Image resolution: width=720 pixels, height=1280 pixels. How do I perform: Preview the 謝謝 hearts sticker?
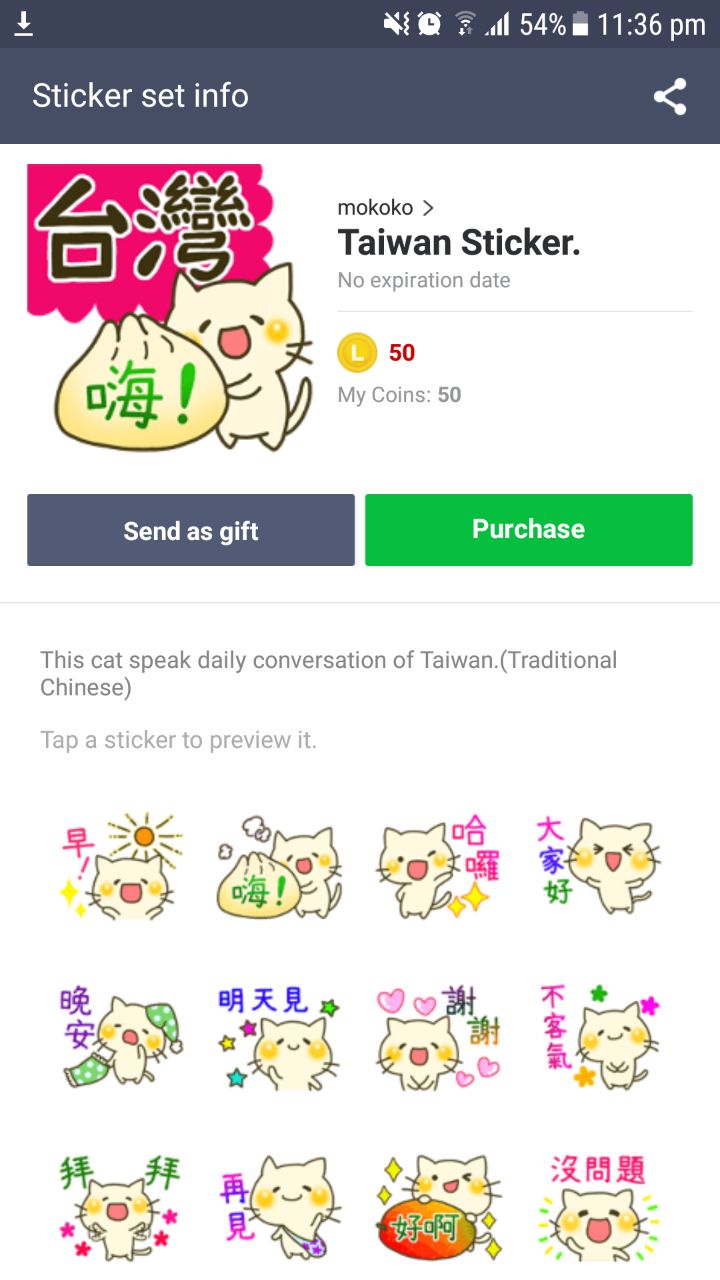pos(440,1036)
